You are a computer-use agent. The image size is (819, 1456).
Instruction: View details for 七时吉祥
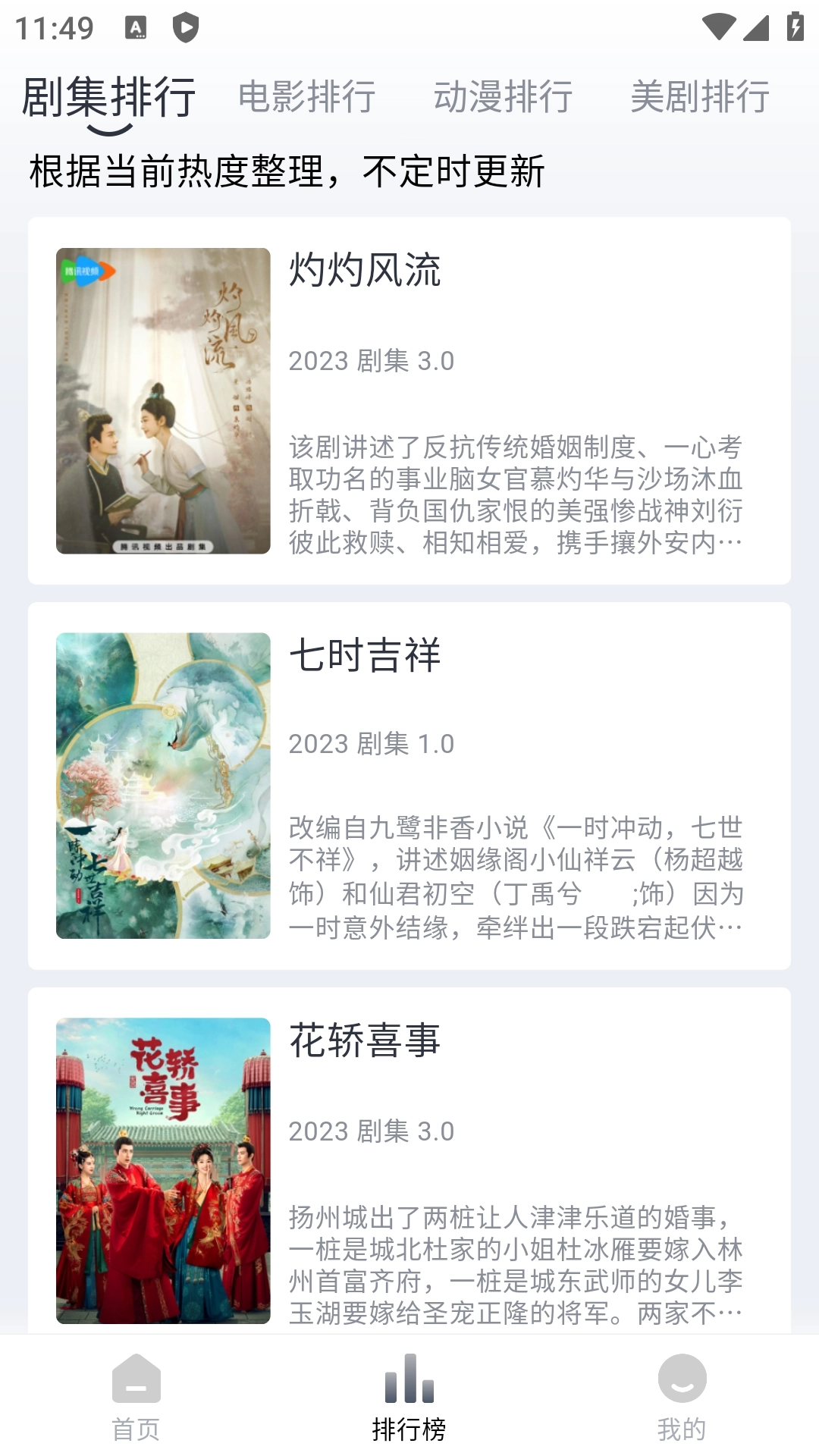click(409, 786)
